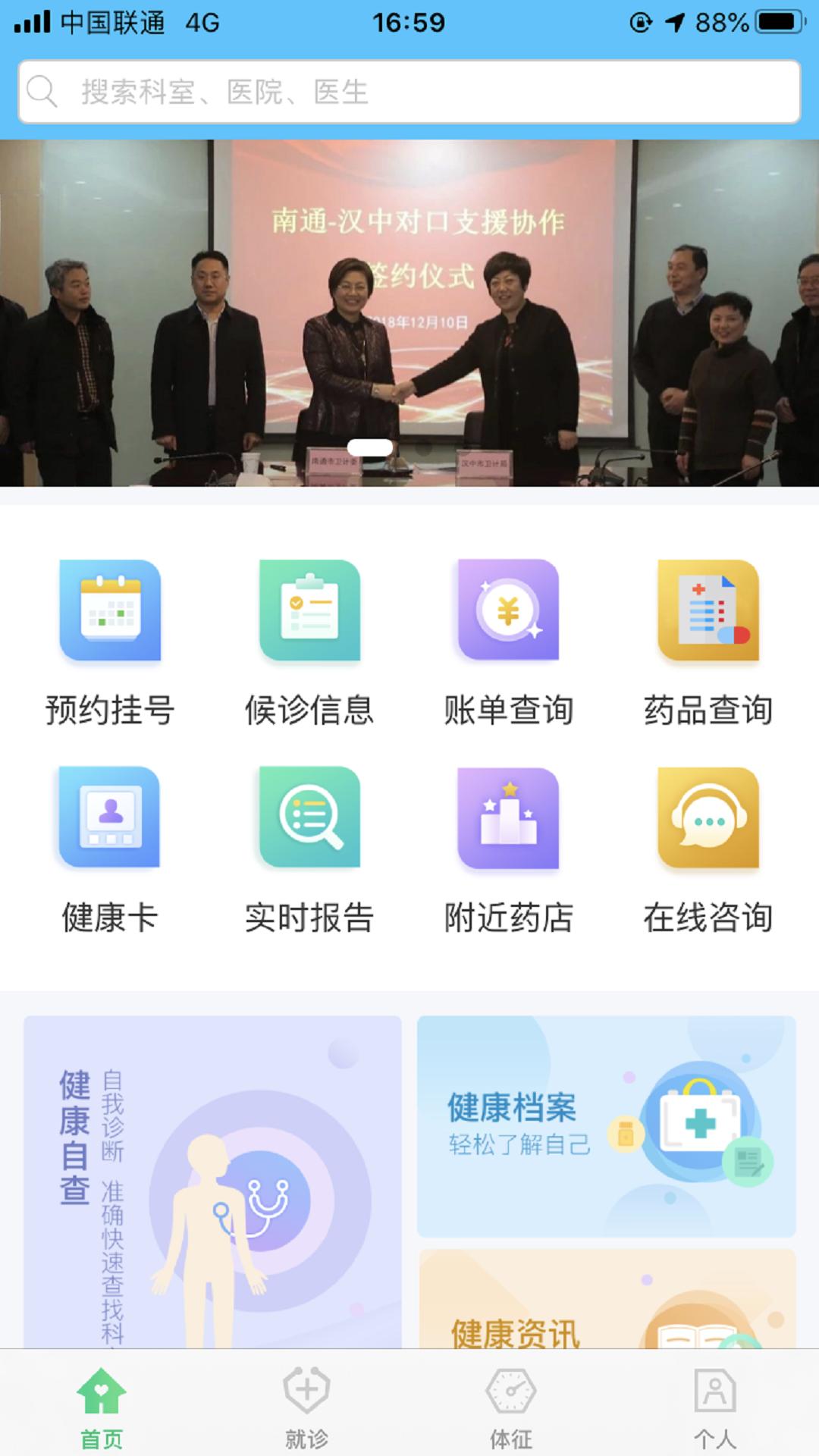Viewport: 819px width, 1456px height.
Task: Open 健康卡 health card
Action: 110,848
